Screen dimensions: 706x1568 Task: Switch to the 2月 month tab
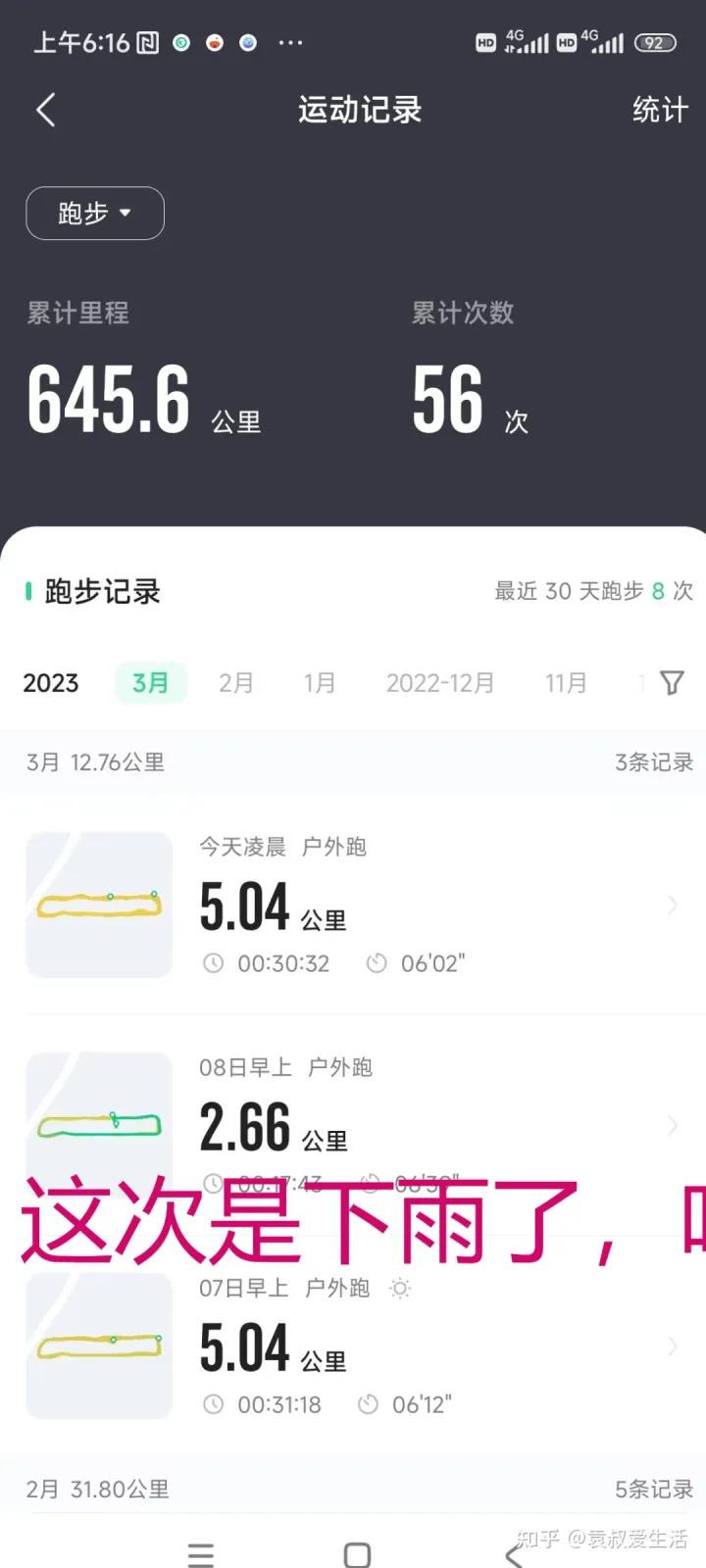236,683
